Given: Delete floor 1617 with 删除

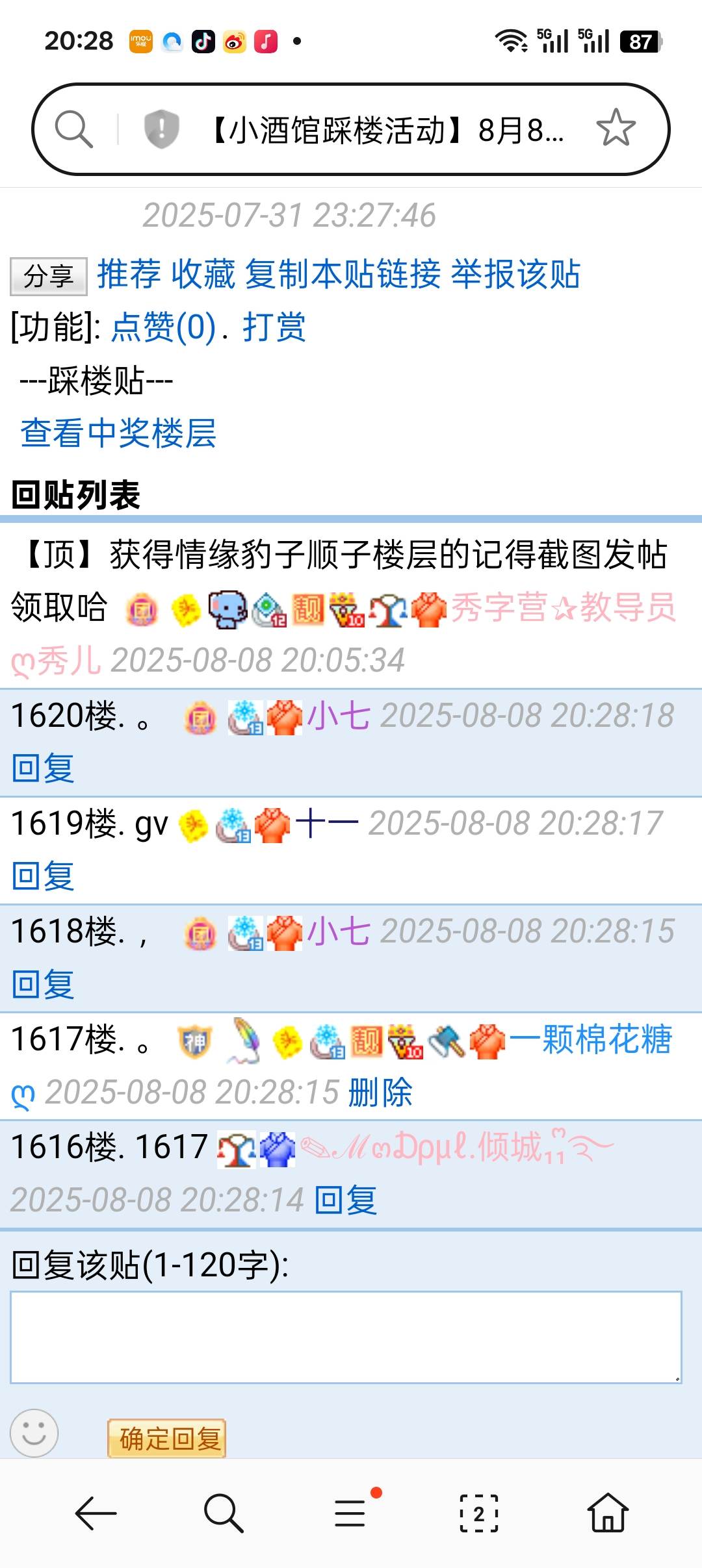Looking at the screenshot, I should coord(380,1092).
